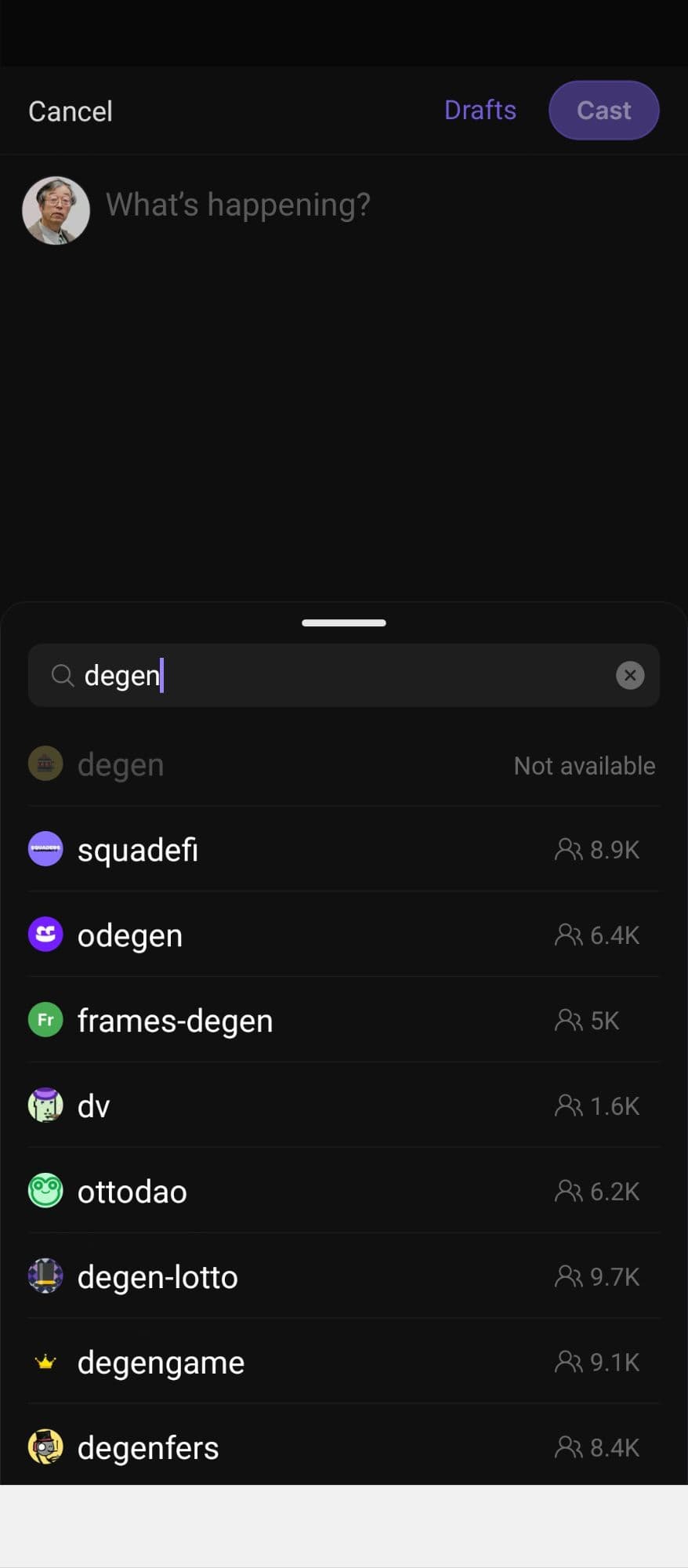
Task: Click Cancel to discard the cast
Action: 70,111
